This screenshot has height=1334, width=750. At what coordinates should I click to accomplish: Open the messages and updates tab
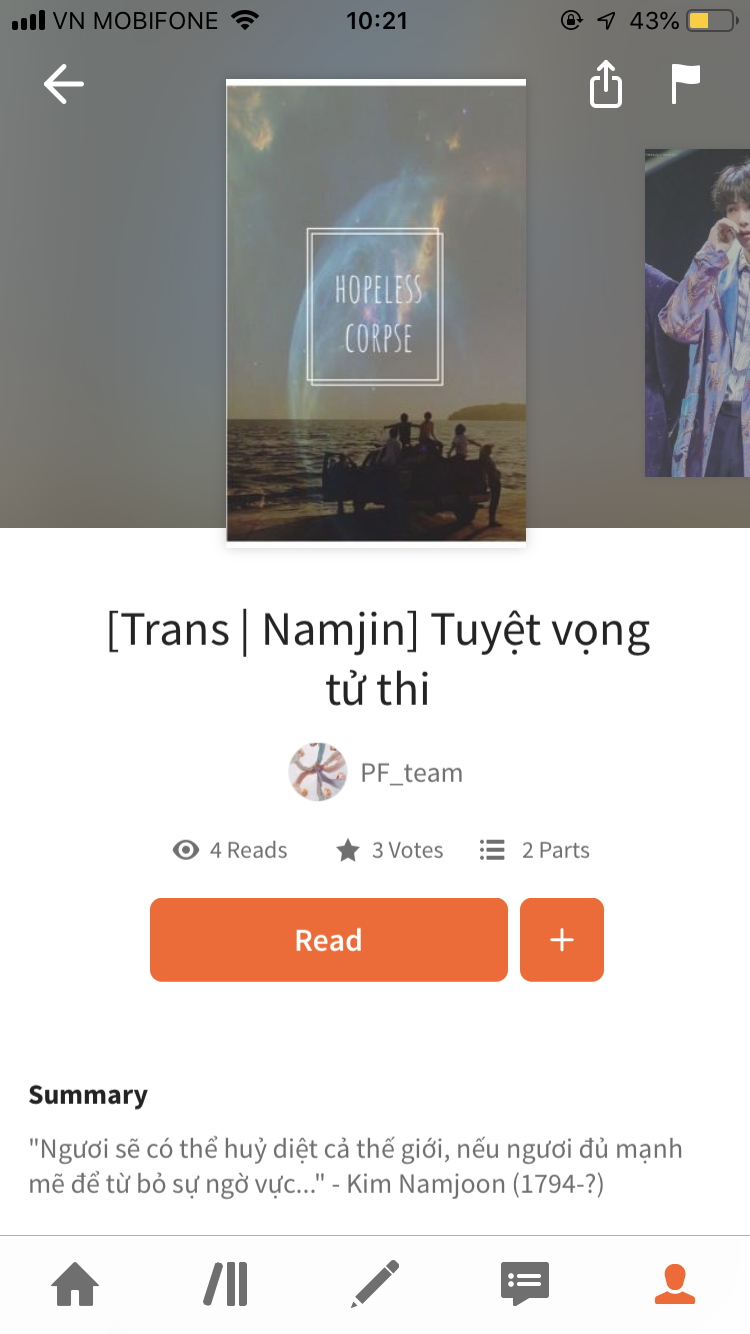point(524,1284)
